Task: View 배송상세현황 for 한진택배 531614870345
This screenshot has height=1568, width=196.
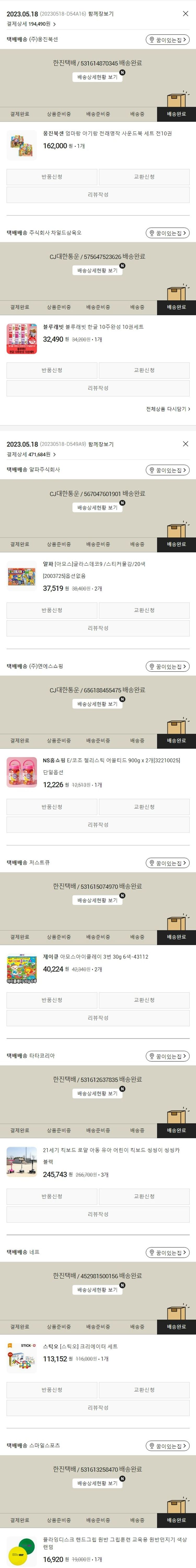Action: tap(97, 77)
